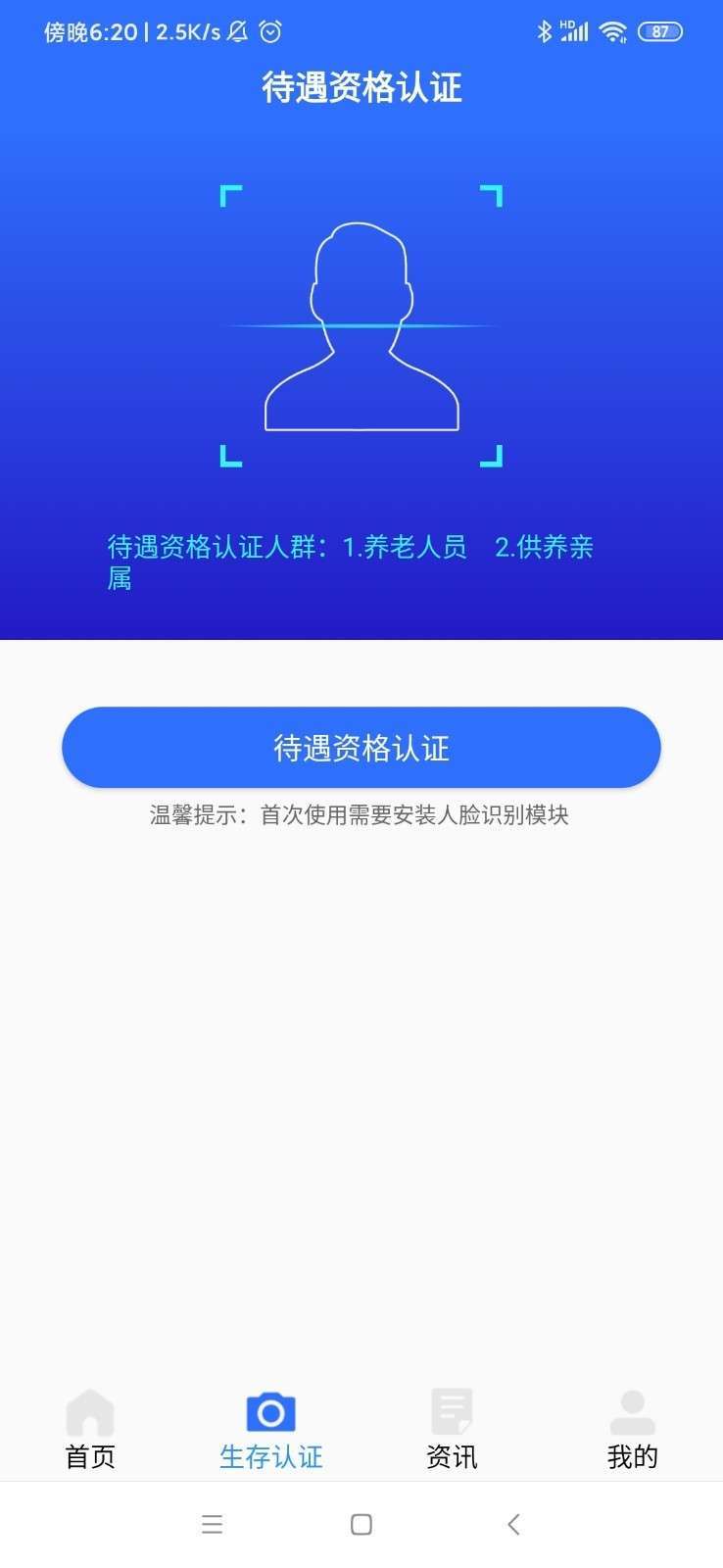The width and height of the screenshot is (723, 1568).
Task: Tap the Bluetooth icon in status bar
Action: pos(545,30)
